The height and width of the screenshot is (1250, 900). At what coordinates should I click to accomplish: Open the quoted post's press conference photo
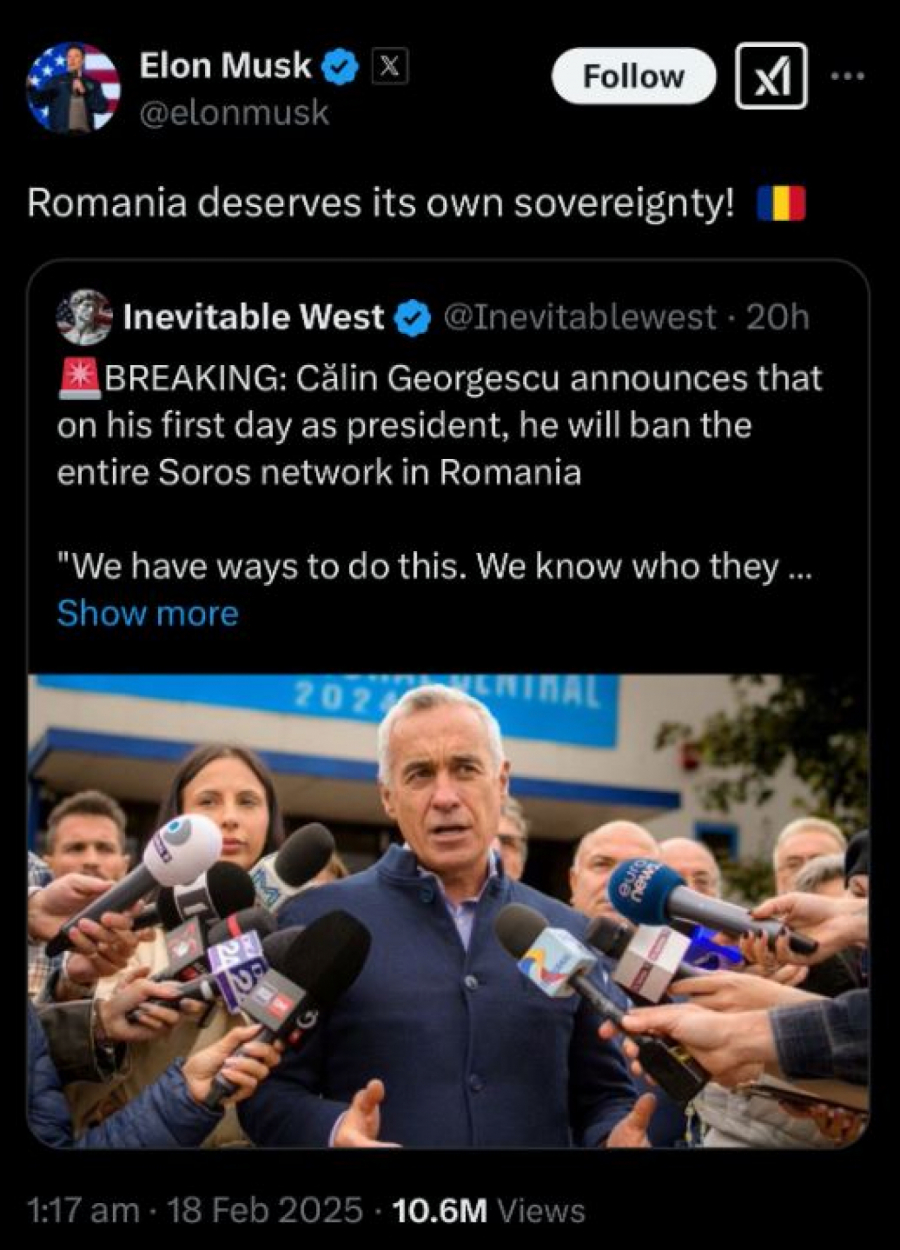448,910
